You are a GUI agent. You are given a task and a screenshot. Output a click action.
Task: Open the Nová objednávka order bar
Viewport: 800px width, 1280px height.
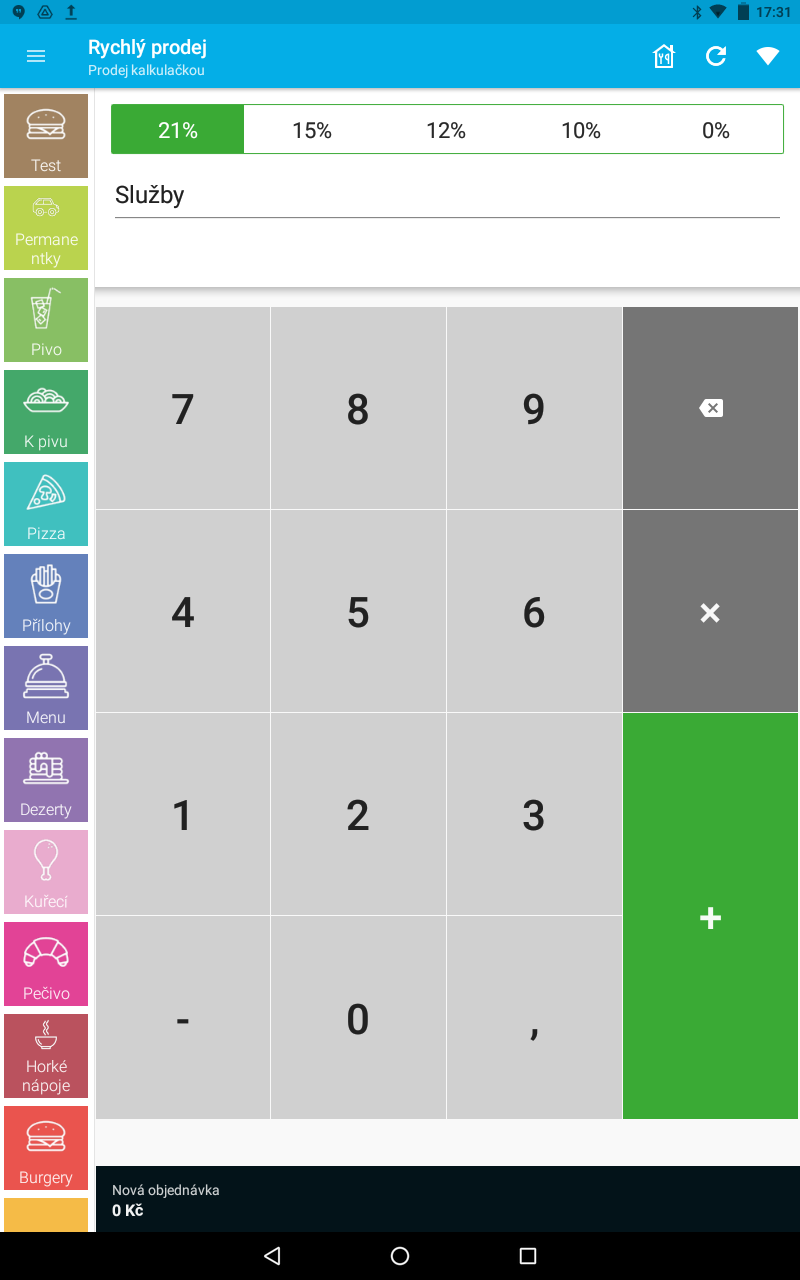448,1199
